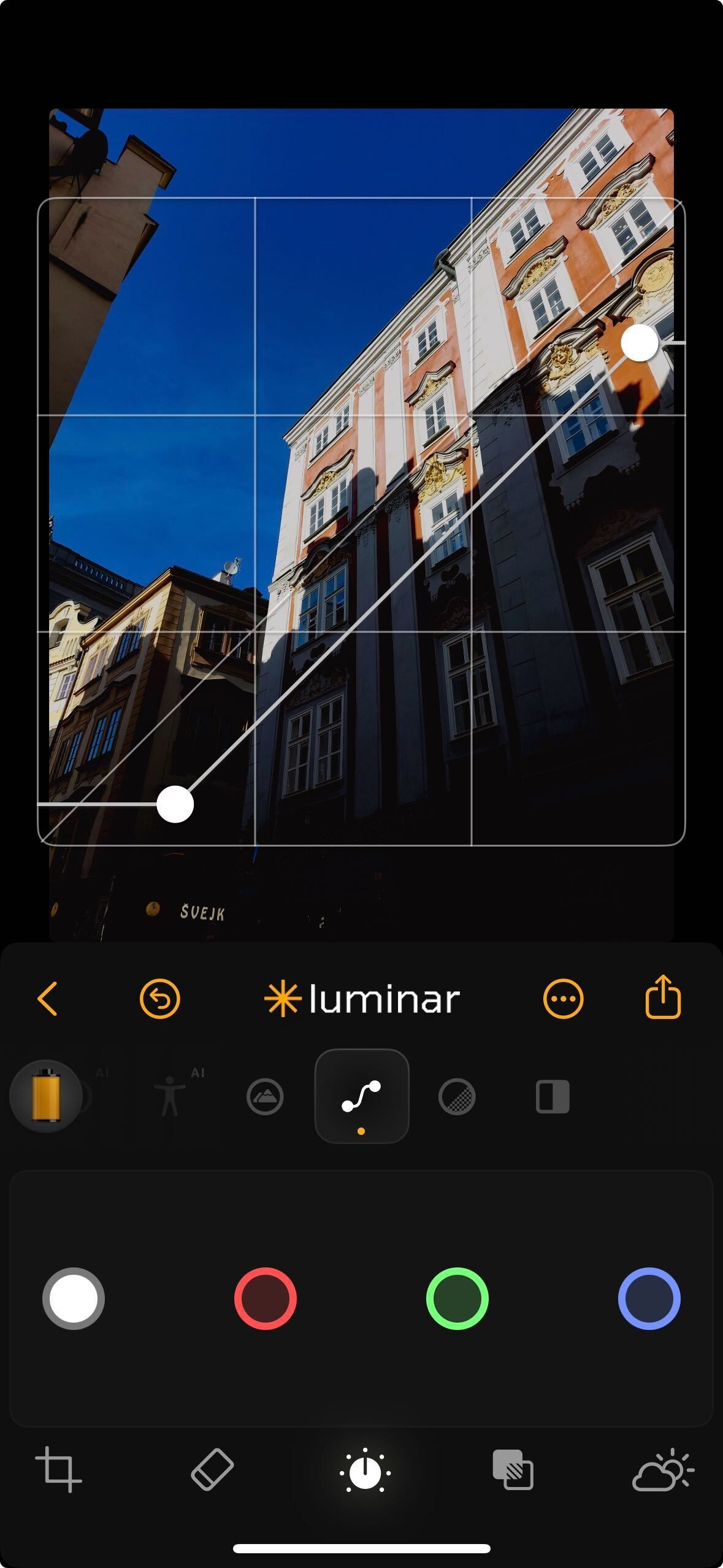
Task: Tap the upper-right curve control point
Action: coord(640,344)
